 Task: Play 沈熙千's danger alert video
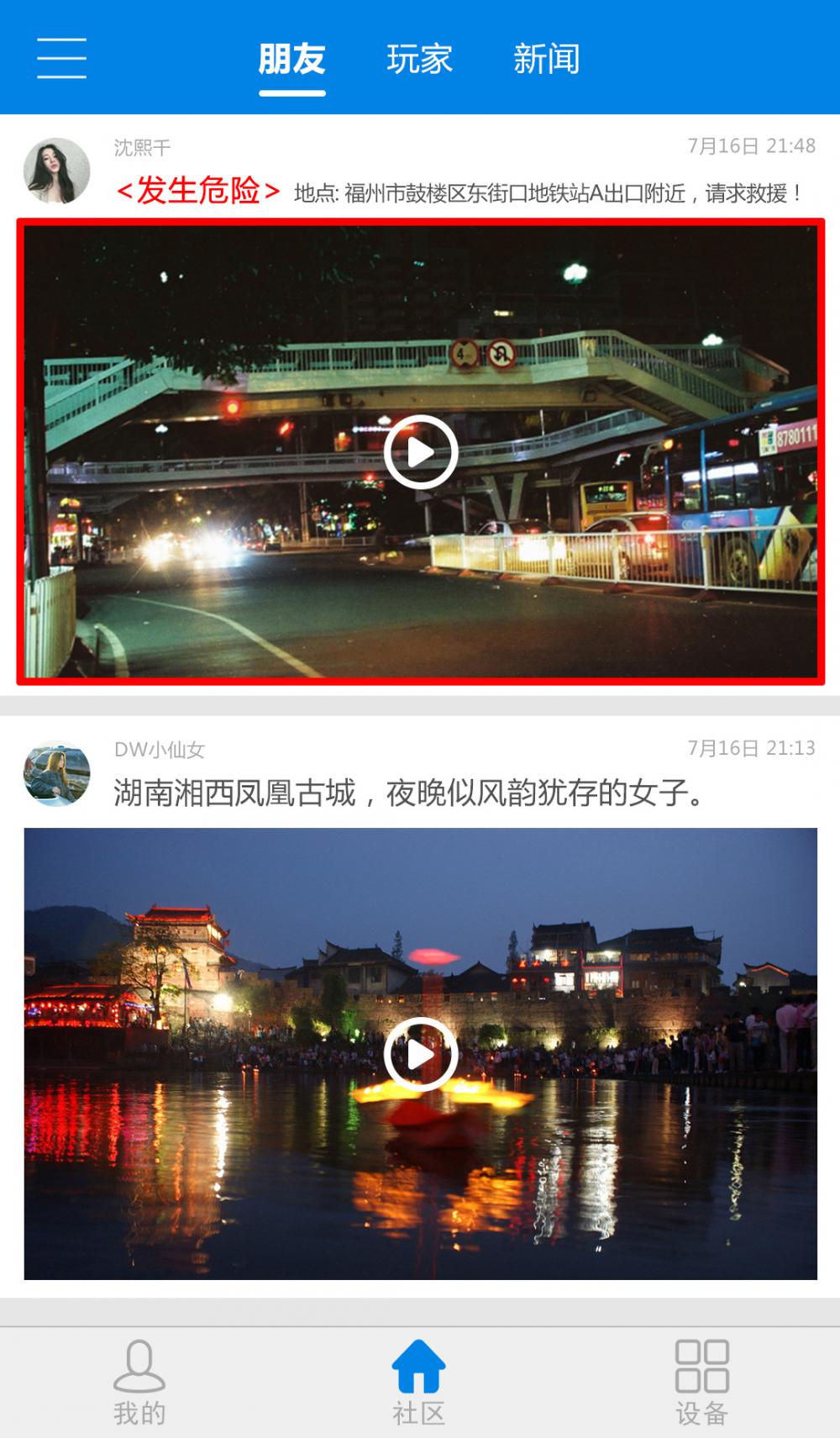[421, 452]
